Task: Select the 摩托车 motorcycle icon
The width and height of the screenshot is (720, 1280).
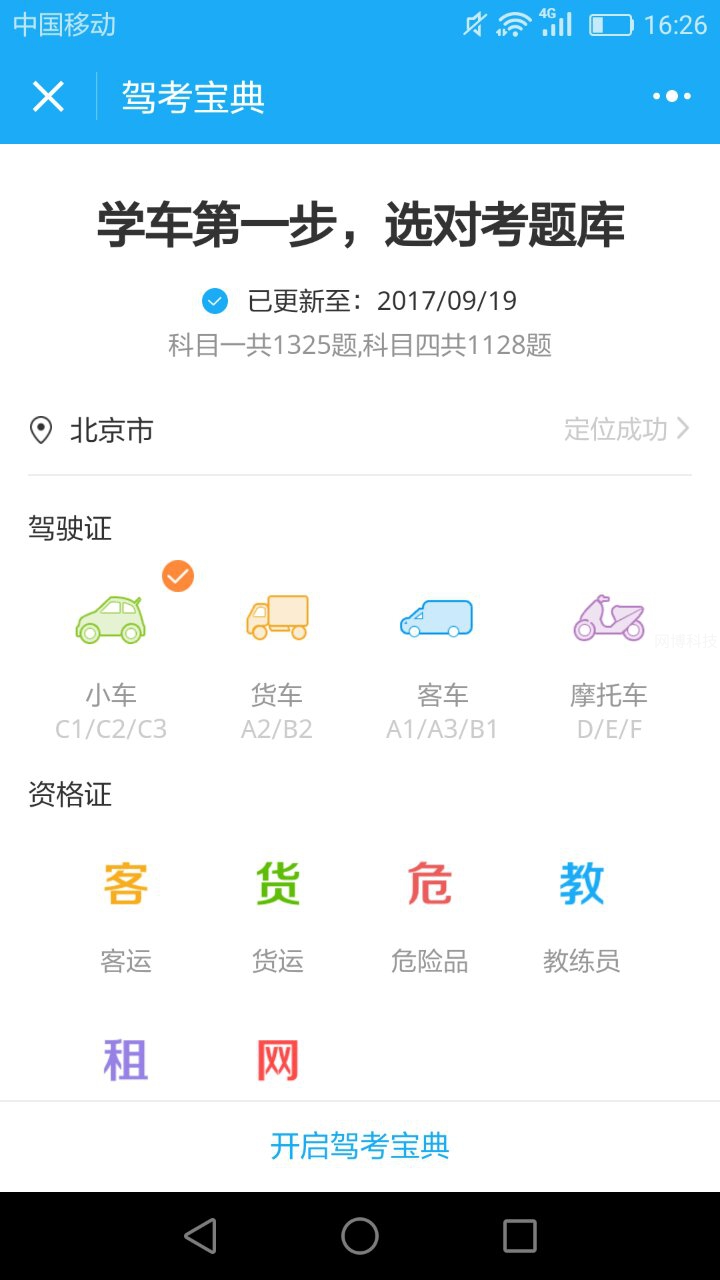Action: pos(608,615)
